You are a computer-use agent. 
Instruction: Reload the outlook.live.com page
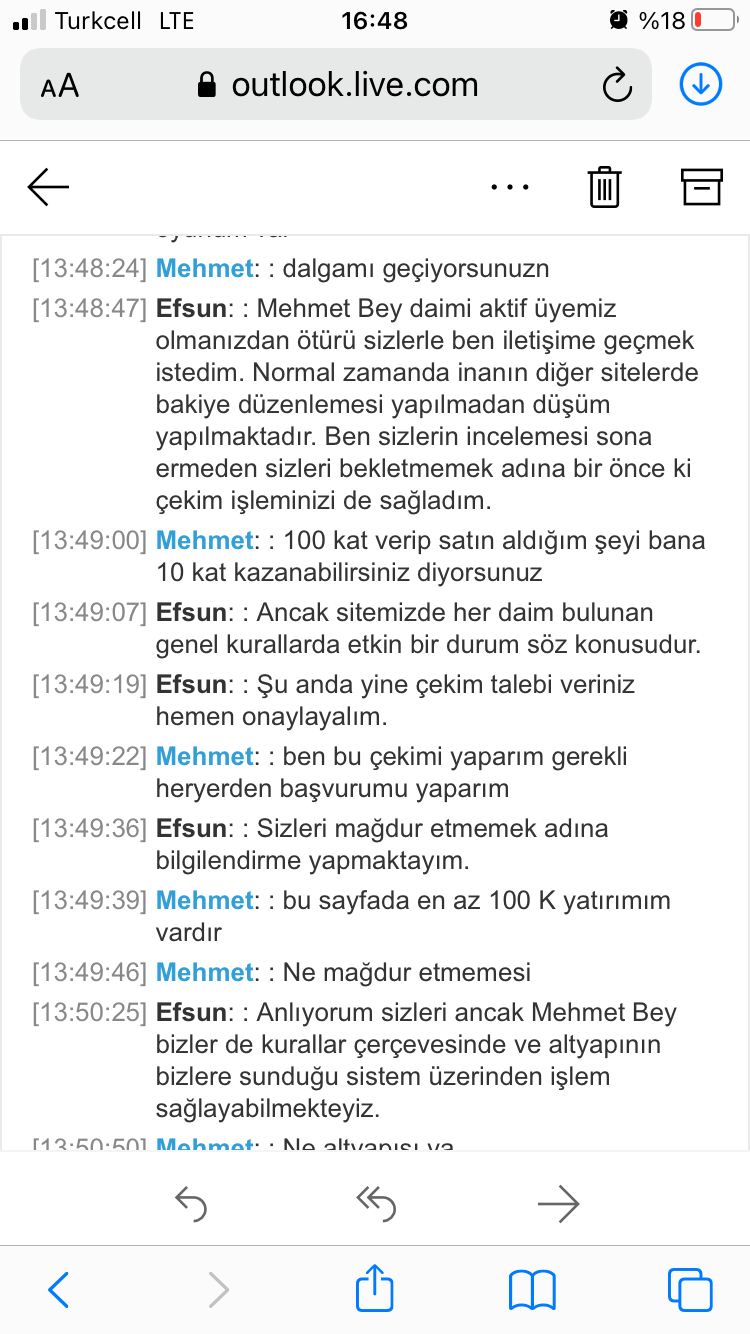pyautogui.click(x=617, y=86)
